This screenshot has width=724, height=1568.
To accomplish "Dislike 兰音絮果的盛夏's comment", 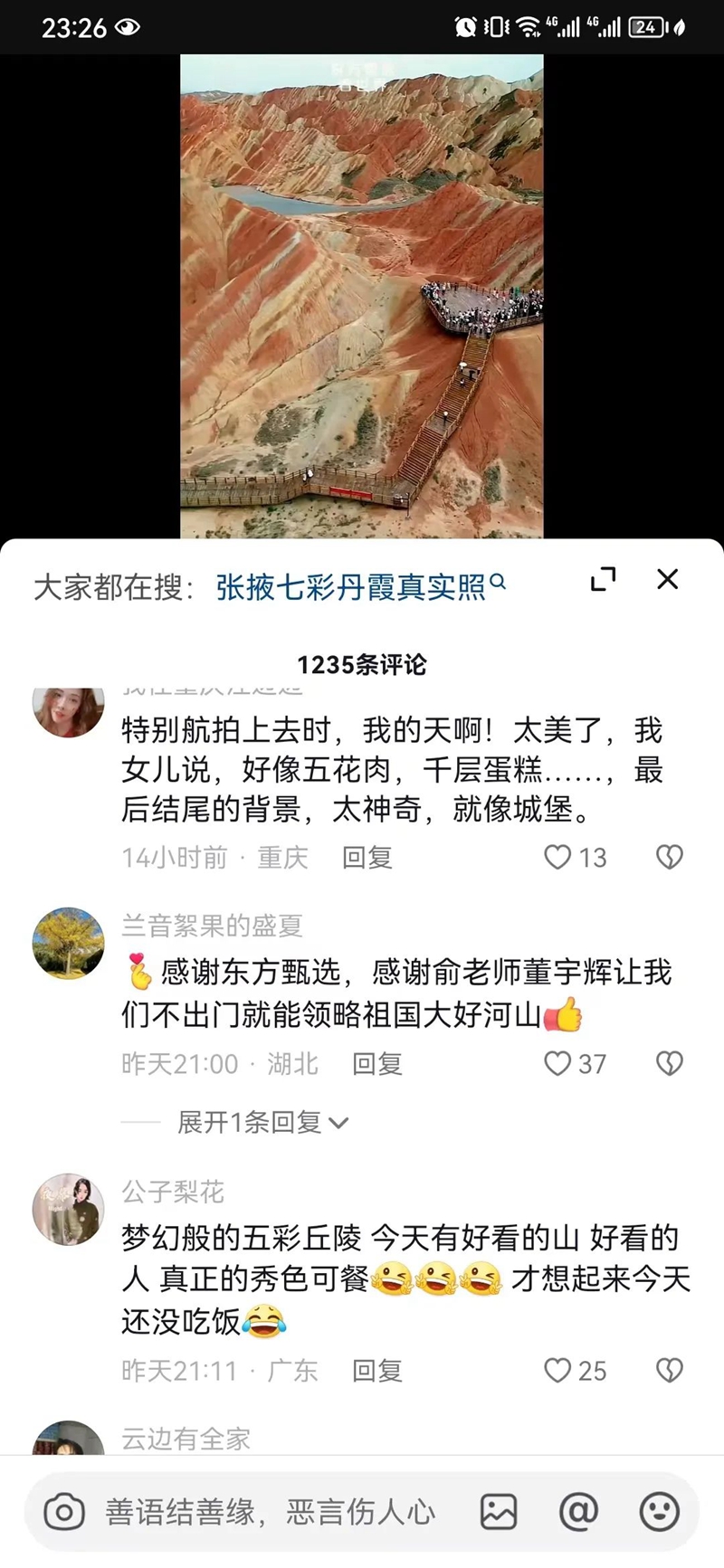I will [x=669, y=1063].
